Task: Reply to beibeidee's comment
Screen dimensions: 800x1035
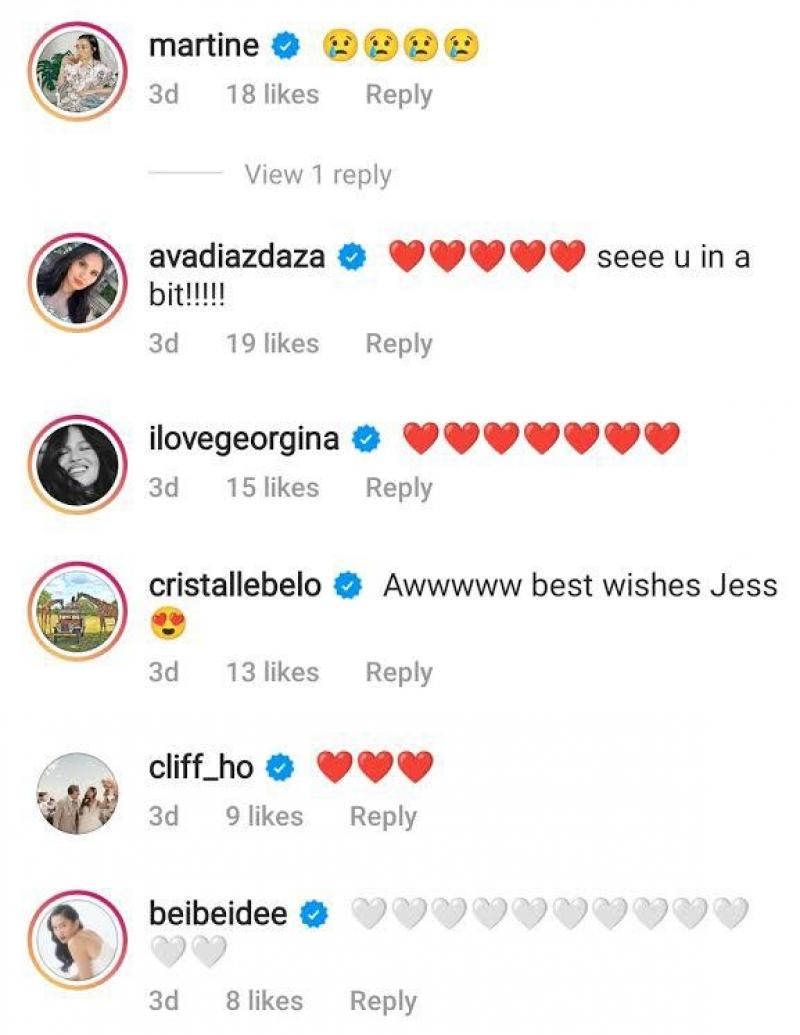Action: 382,1001
